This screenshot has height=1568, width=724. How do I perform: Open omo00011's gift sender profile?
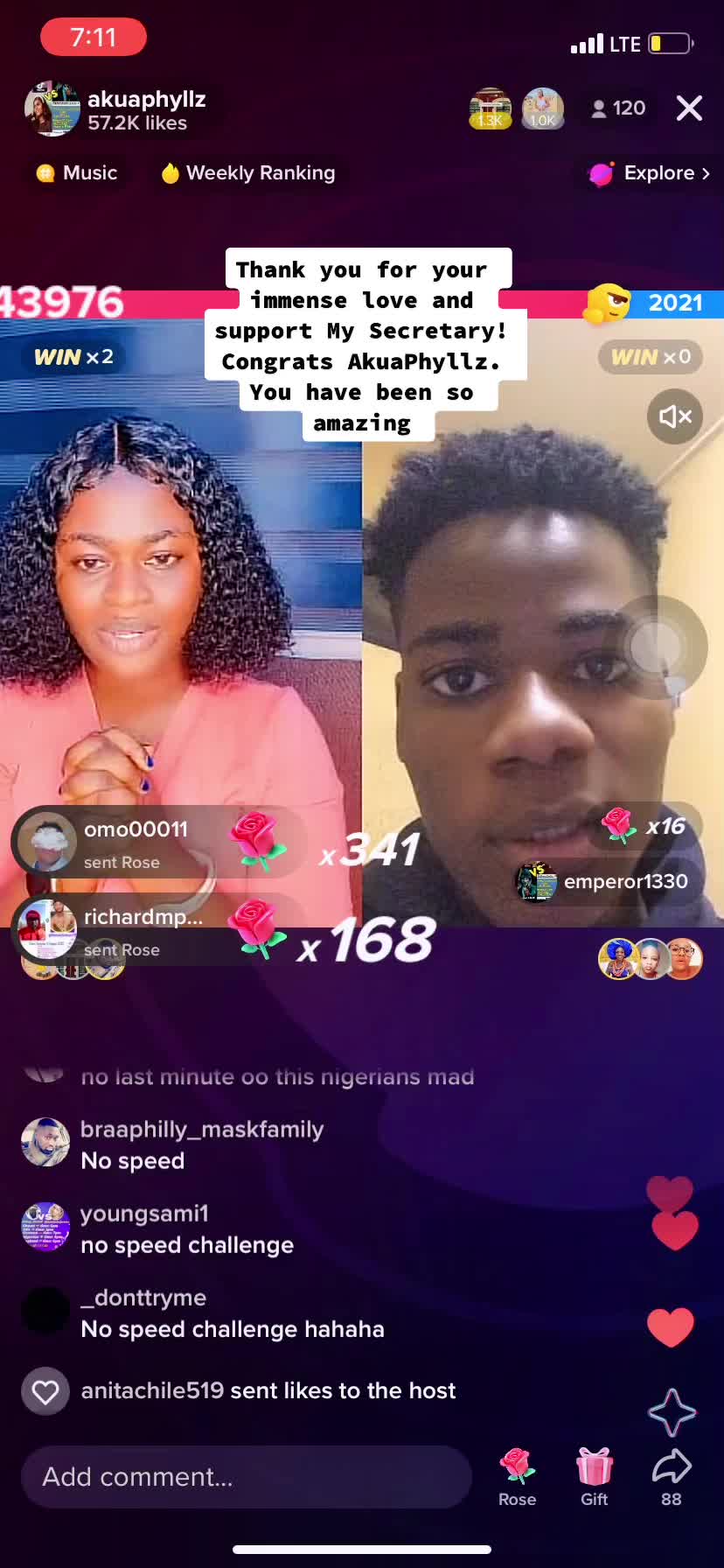49,842
